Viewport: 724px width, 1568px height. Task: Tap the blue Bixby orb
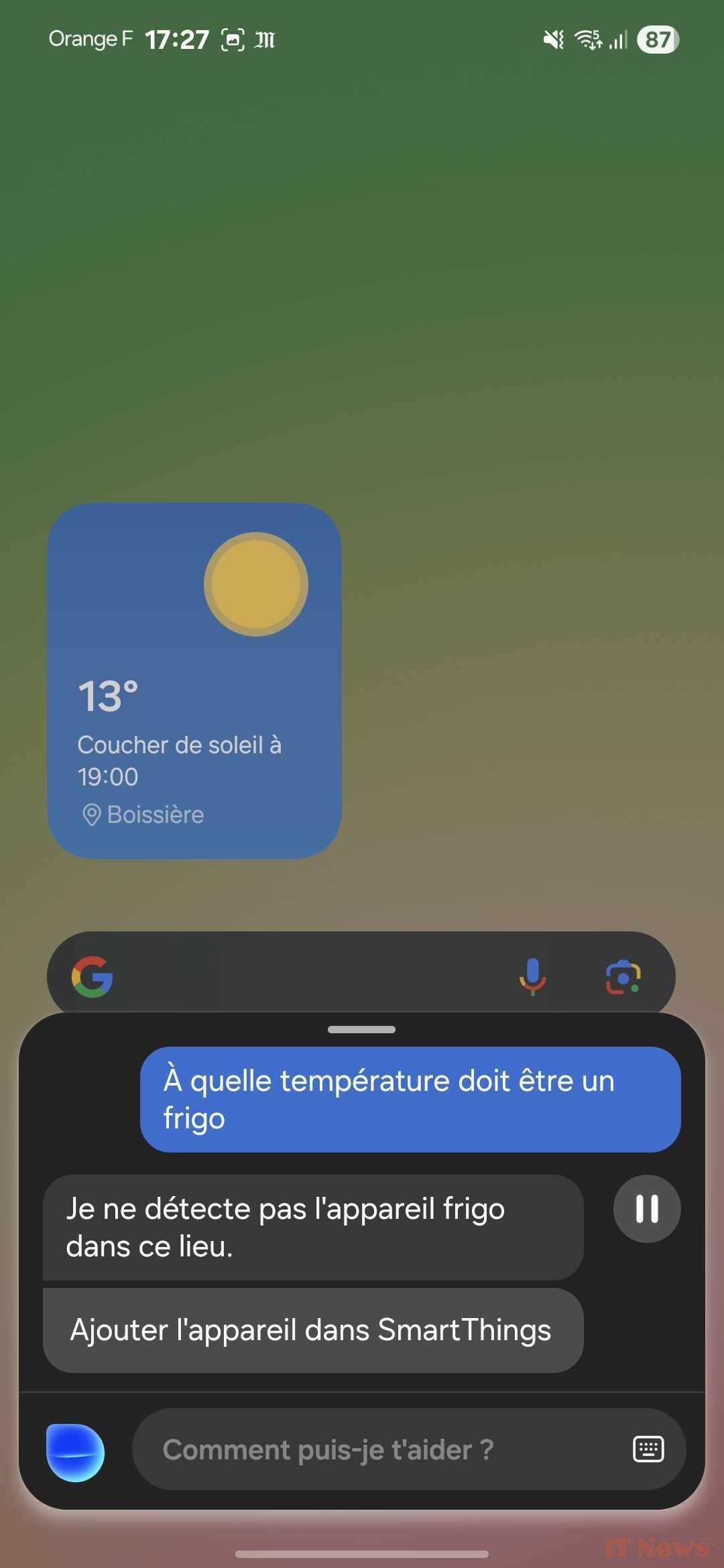coord(75,1452)
